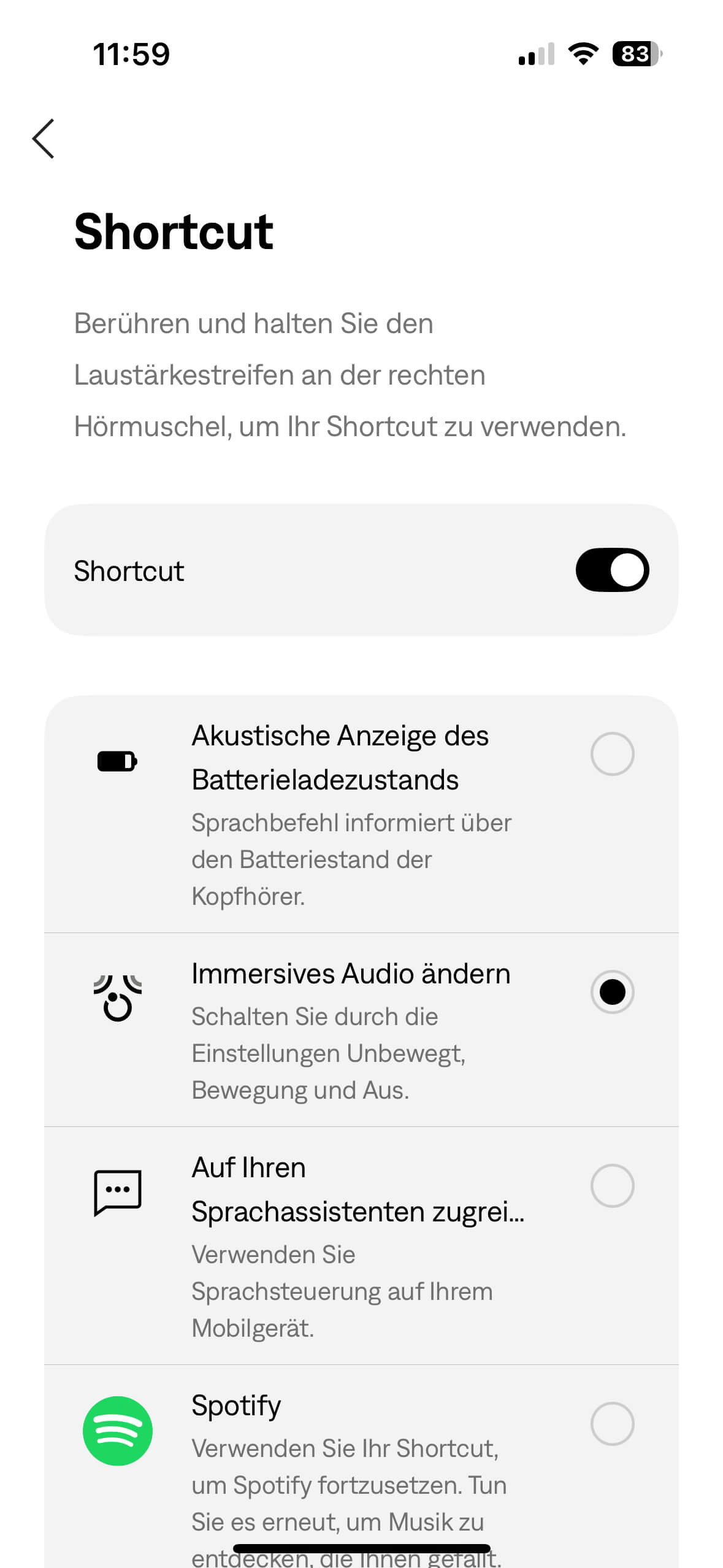
Task: Turn off the Shortcut switch
Action: coord(611,570)
